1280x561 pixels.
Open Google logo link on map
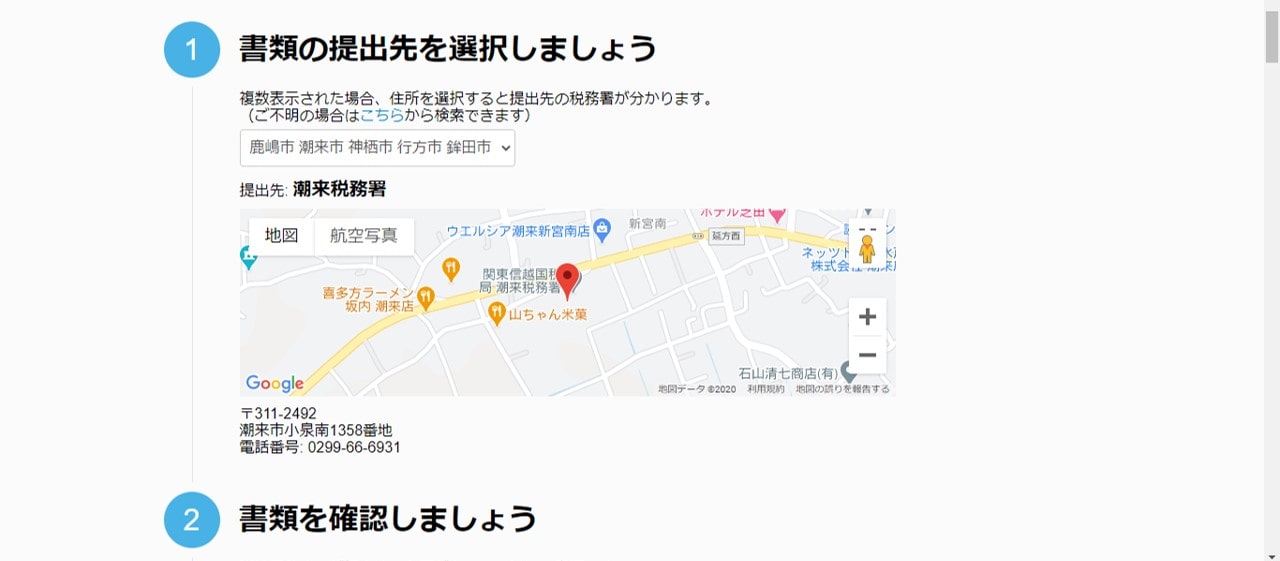pyautogui.click(x=275, y=383)
